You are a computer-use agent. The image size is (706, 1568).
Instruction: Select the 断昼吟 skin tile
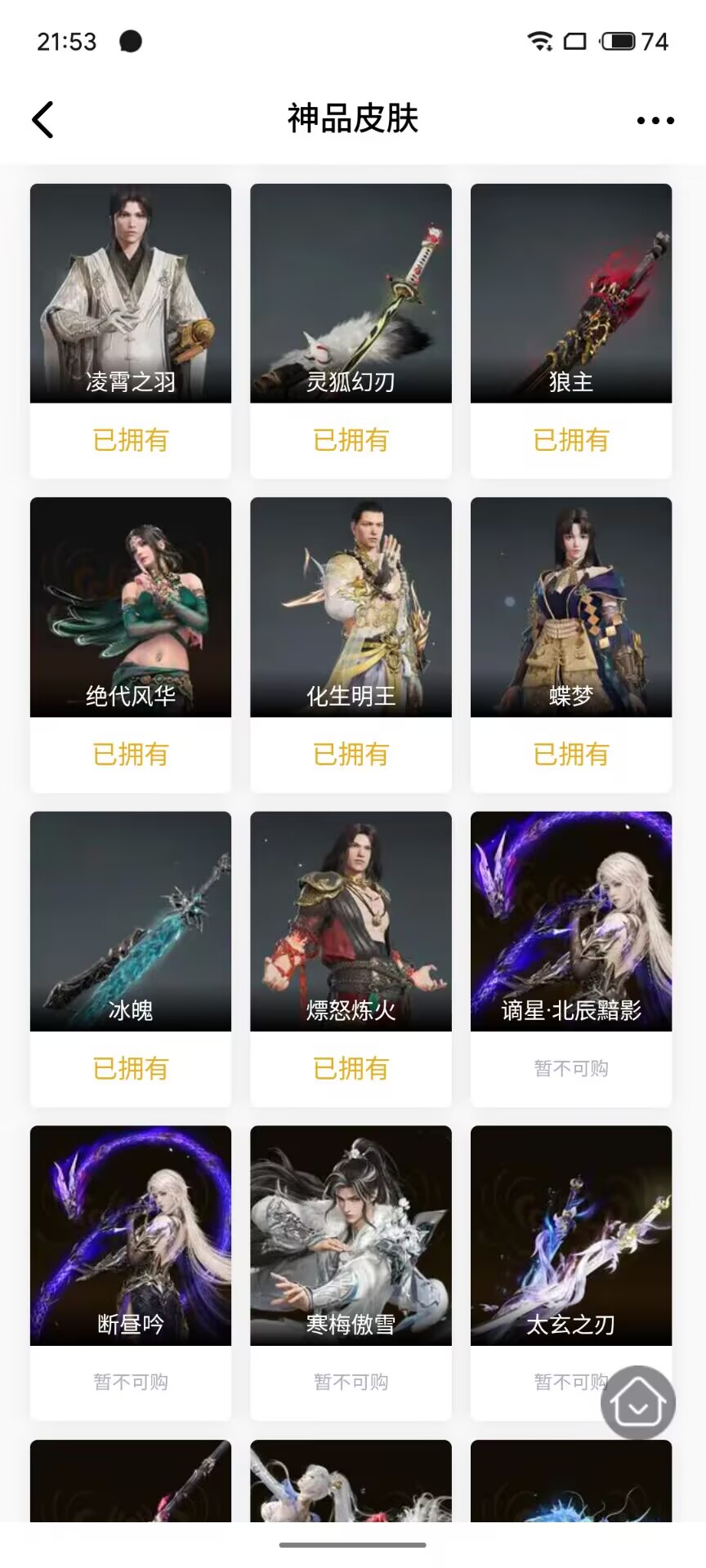131,1235
